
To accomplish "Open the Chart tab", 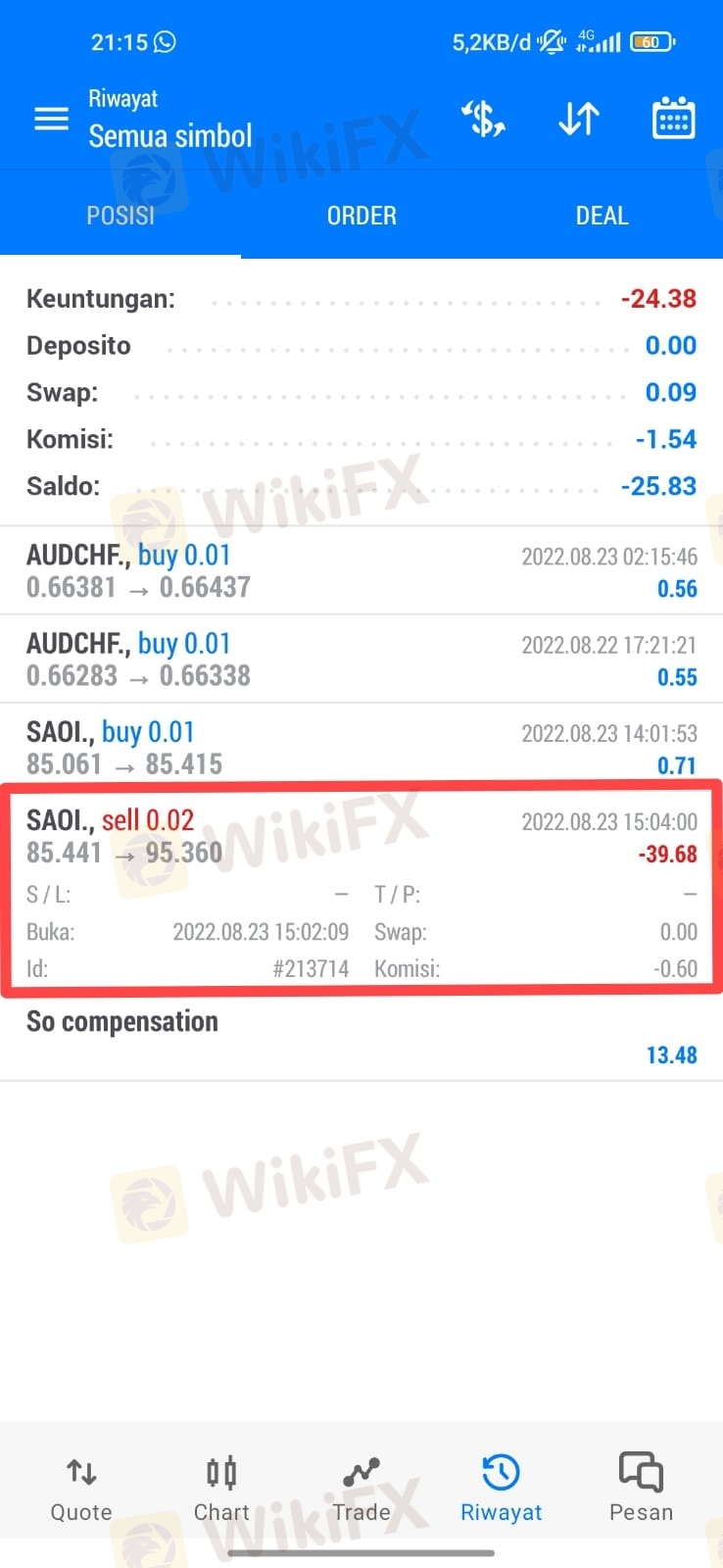I will pyautogui.click(x=221, y=1488).
